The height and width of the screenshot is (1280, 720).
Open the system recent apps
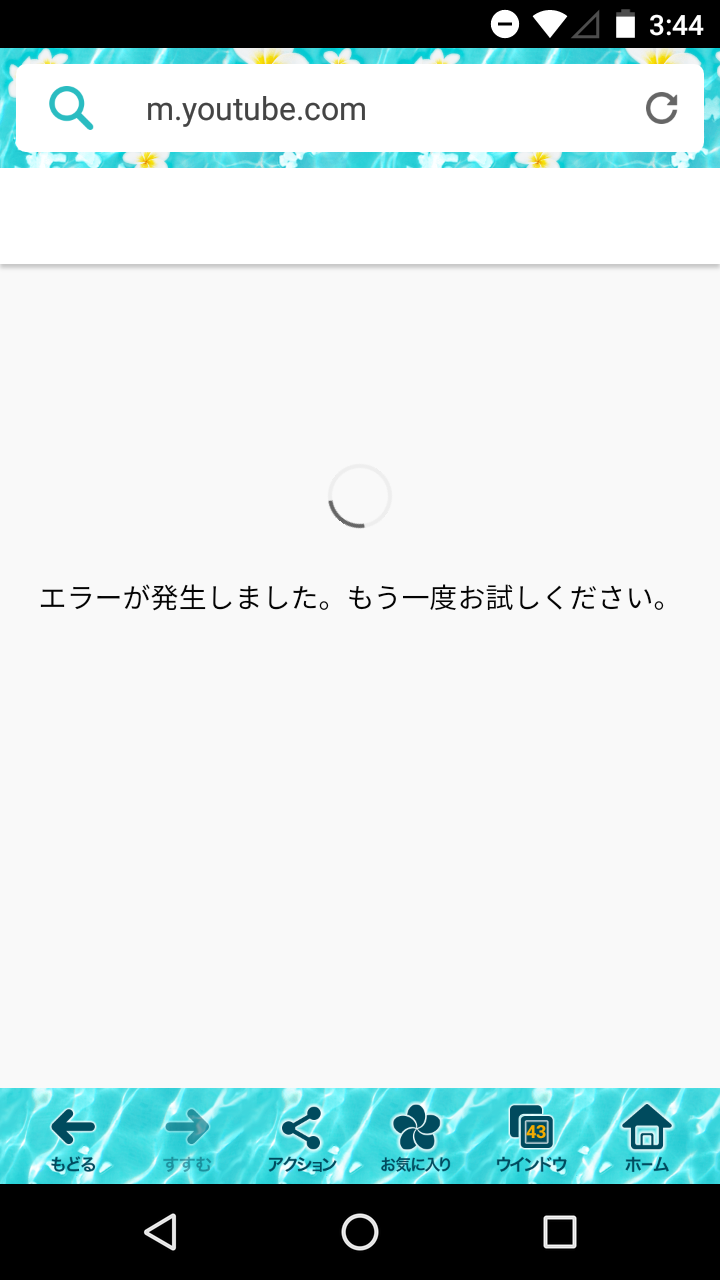[x=560, y=1232]
